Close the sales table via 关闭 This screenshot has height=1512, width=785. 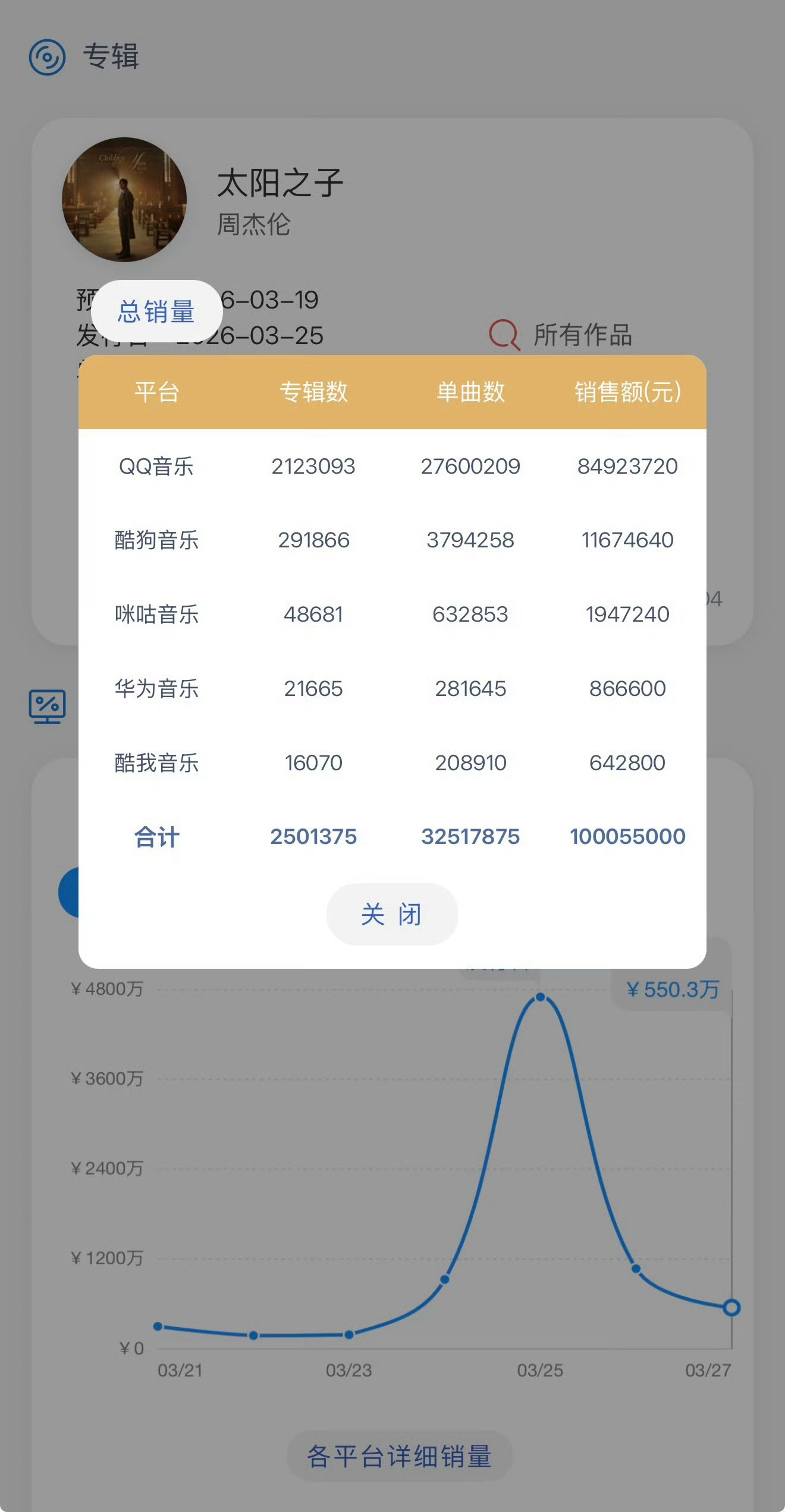[392, 913]
